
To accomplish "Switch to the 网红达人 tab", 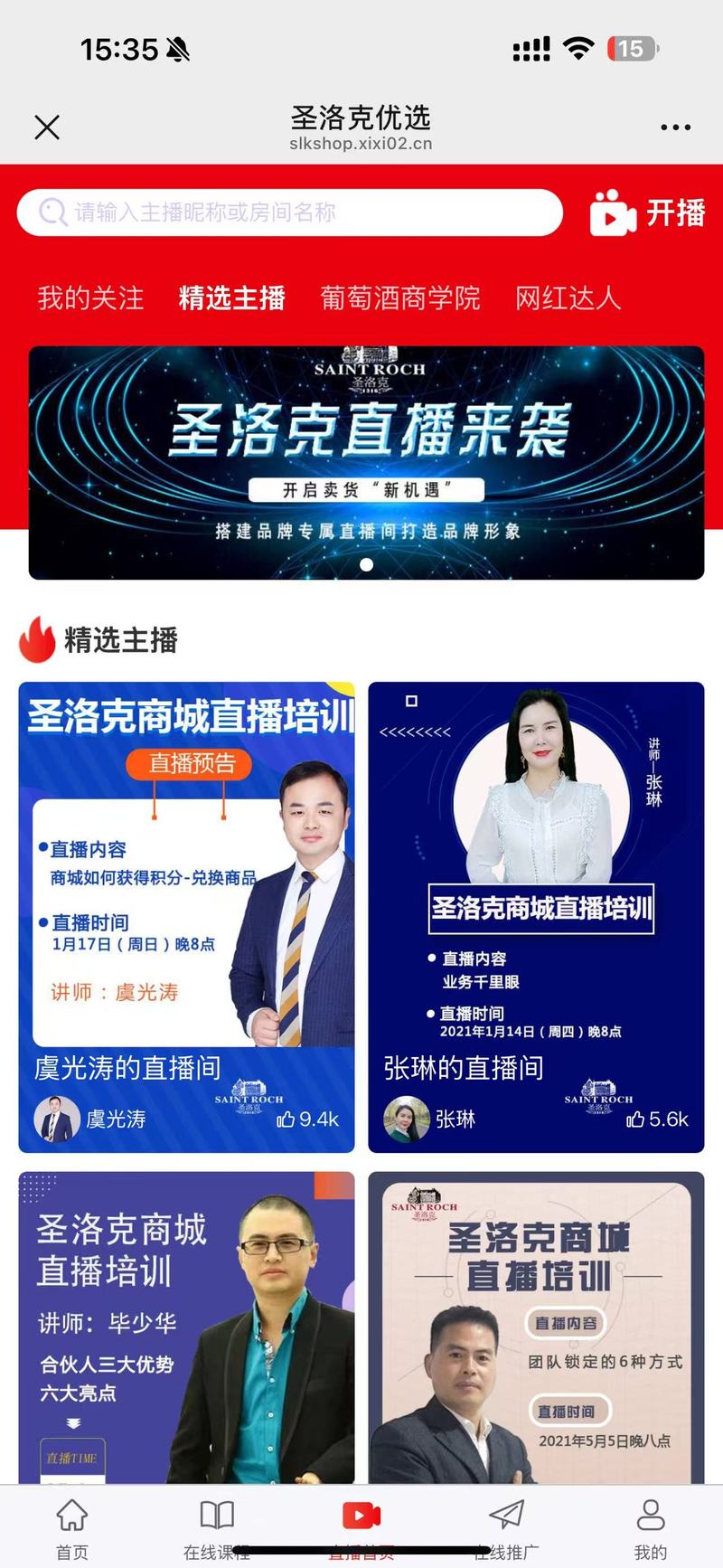I will click(x=568, y=298).
